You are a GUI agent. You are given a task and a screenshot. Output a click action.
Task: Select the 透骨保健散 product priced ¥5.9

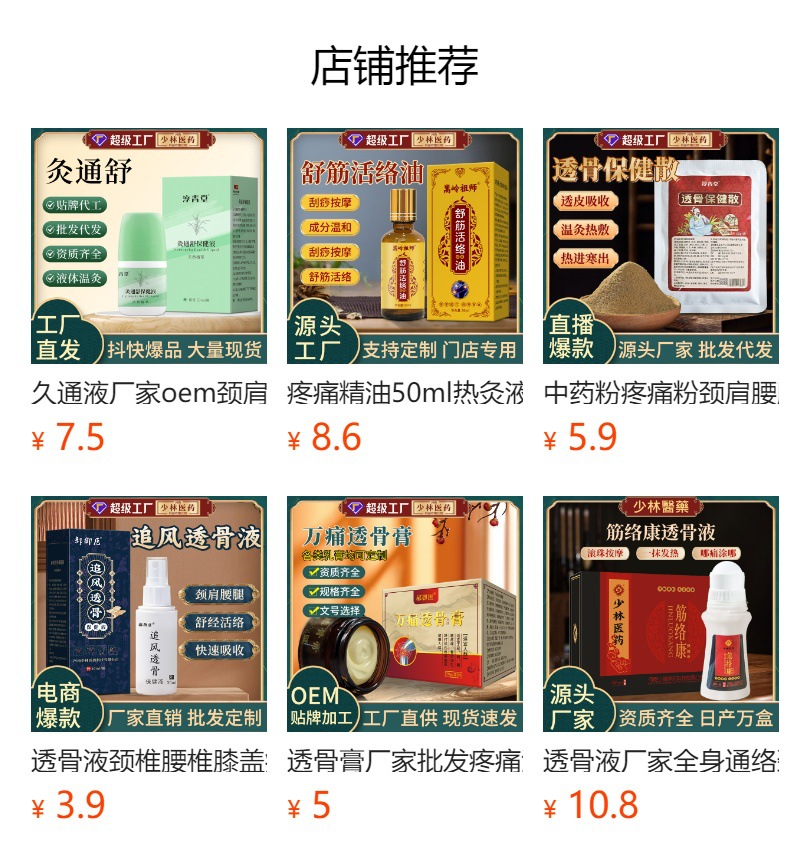661,246
